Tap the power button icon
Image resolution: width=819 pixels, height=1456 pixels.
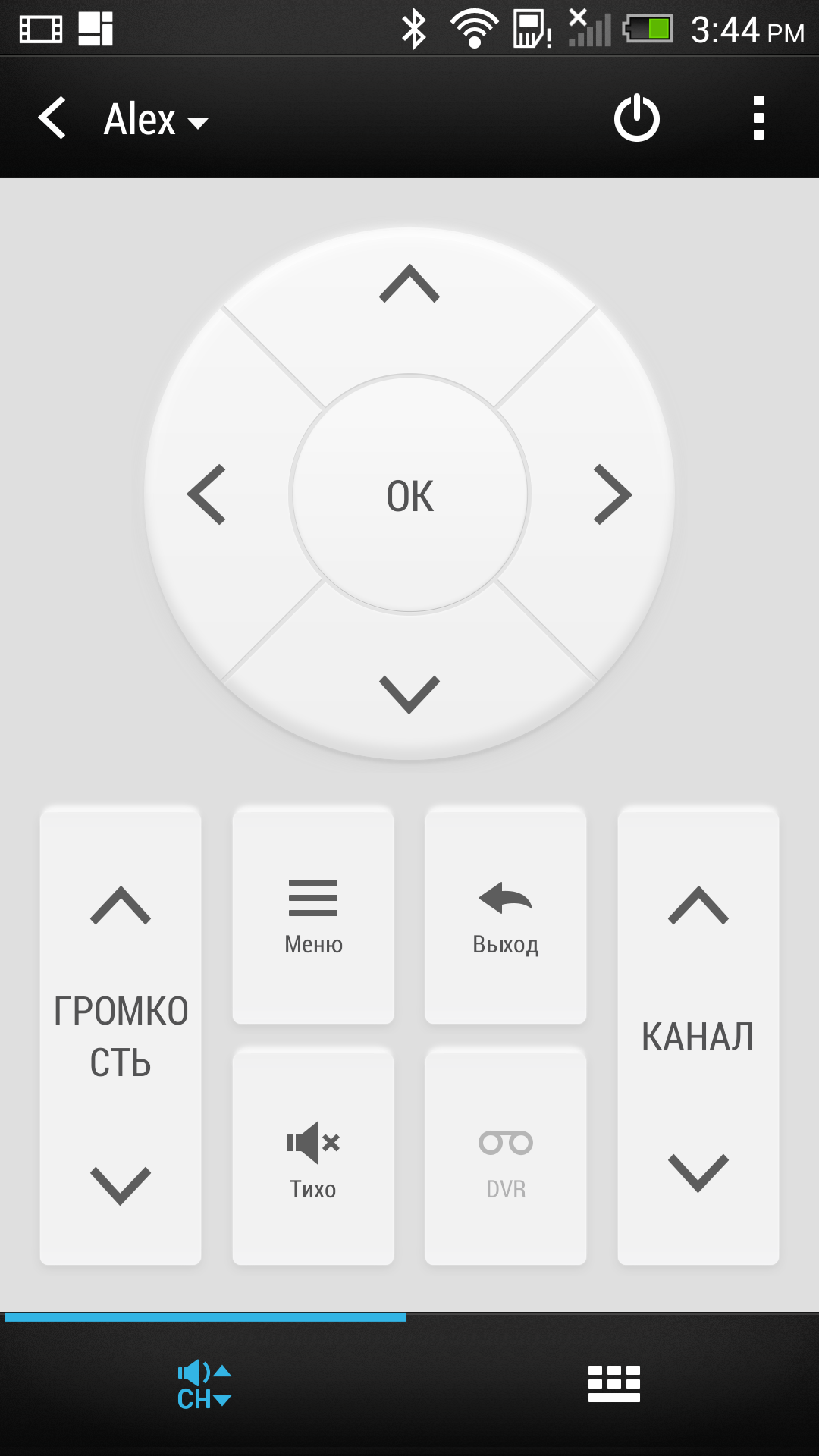(x=636, y=118)
